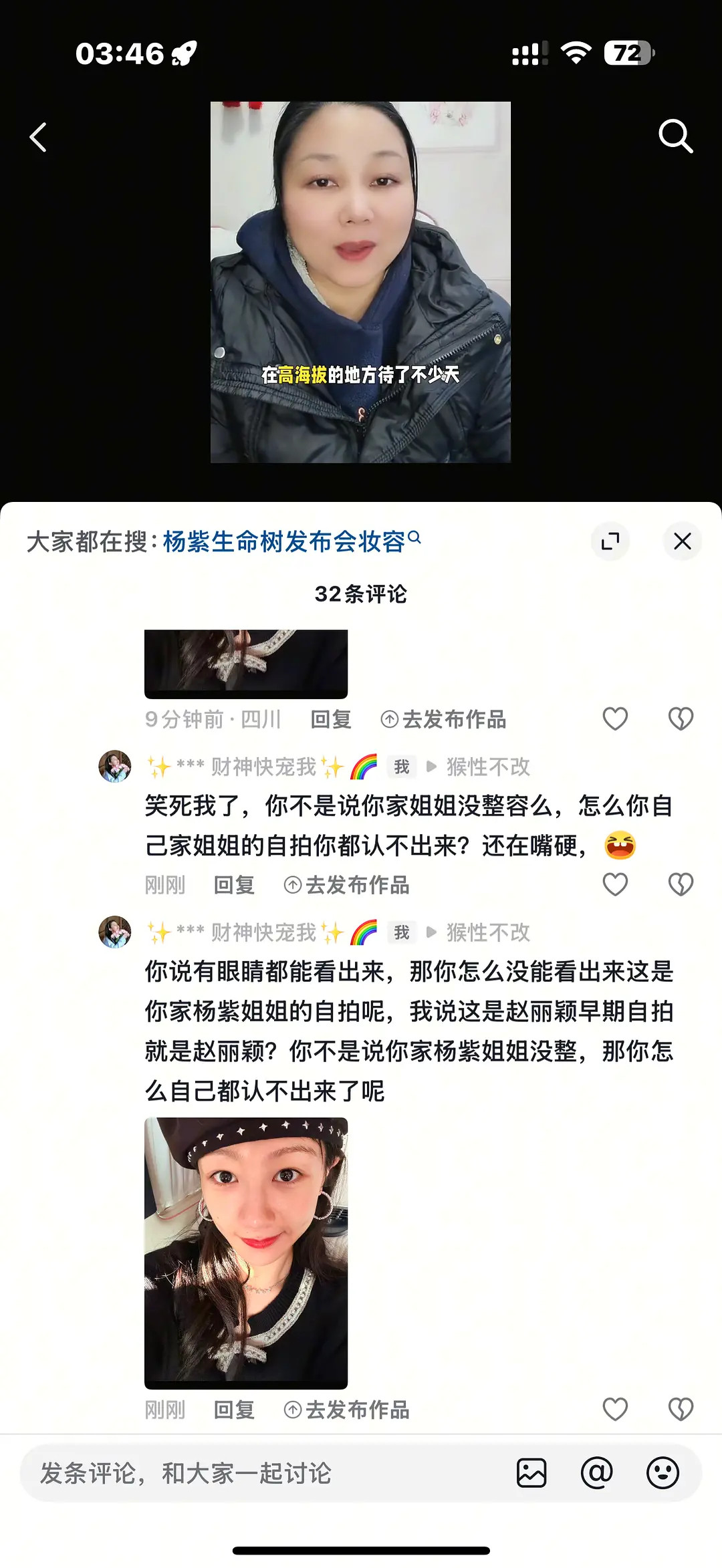The width and height of the screenshot is (722, 1568).
Task: Tap the back arrow to exit the video
Action: coord(38,136)
